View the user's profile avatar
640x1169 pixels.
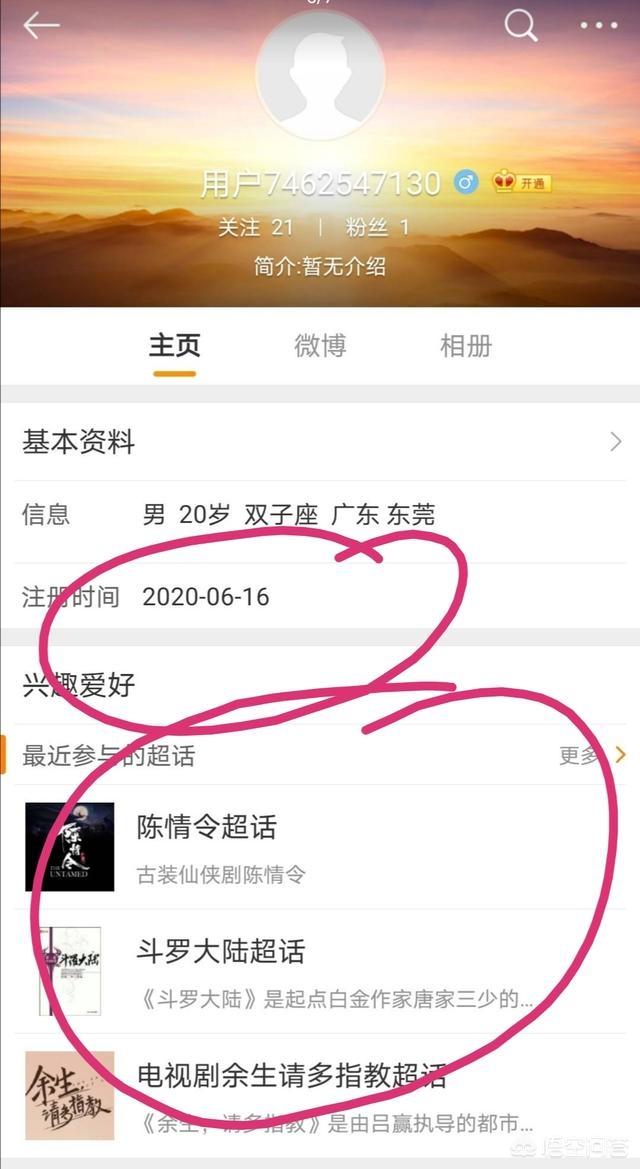tap(320, 75)
